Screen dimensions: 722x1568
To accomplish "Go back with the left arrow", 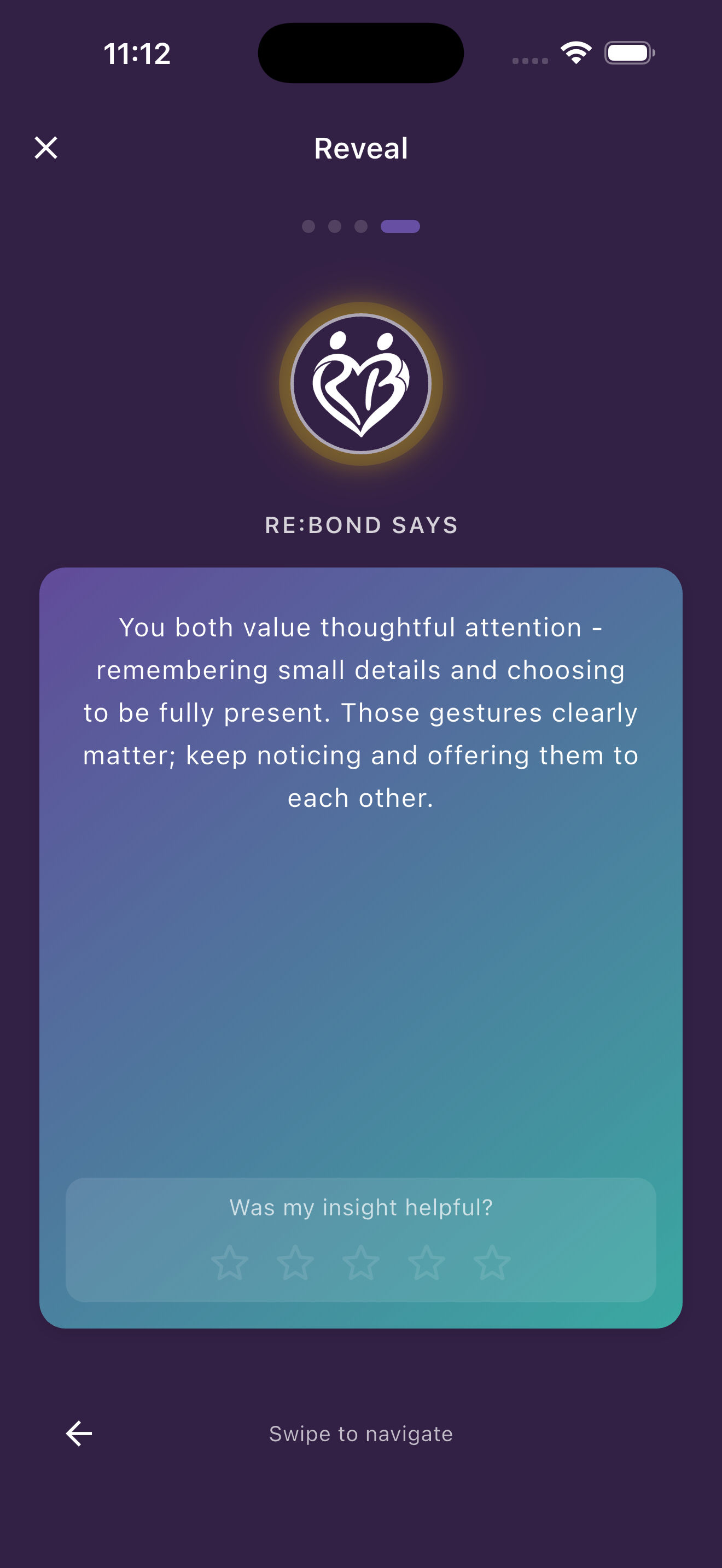I will 79,1434.
